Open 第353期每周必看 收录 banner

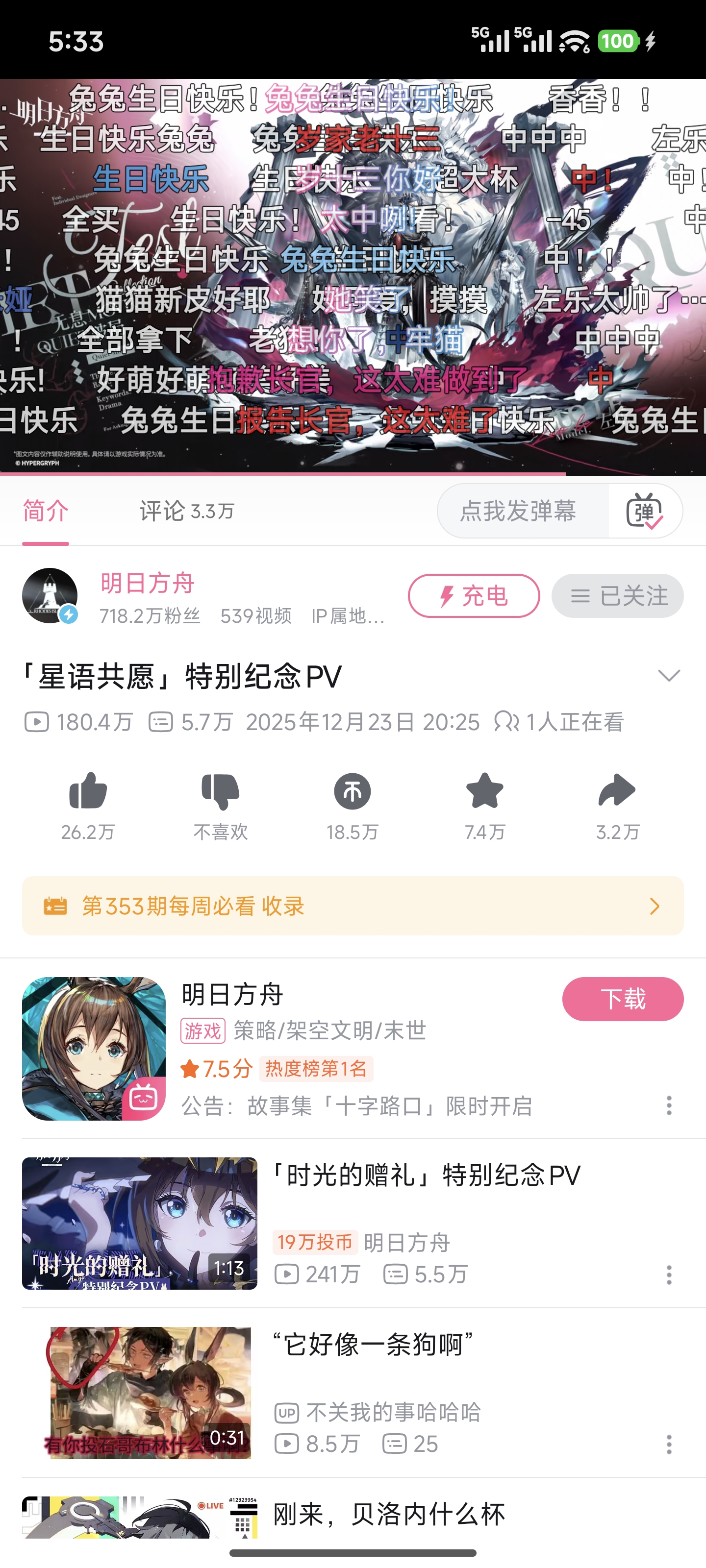pyautogui.click(x=353, y=906)
